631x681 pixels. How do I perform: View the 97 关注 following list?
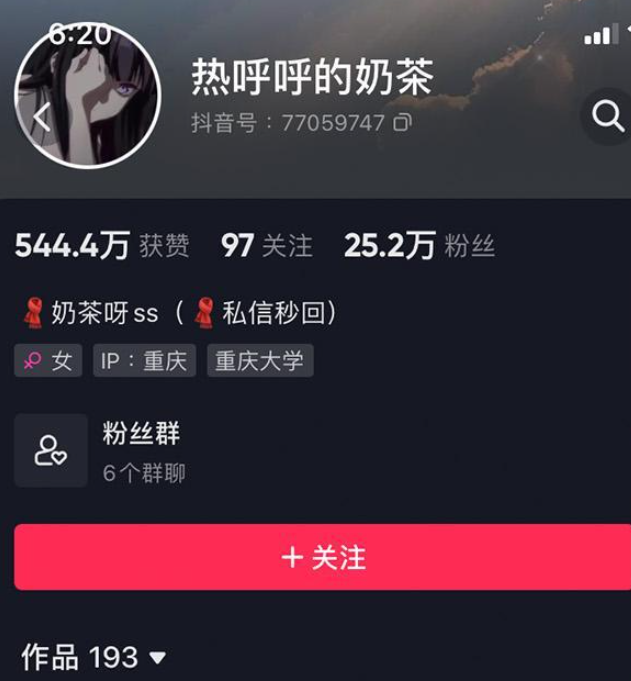(x=267, y=246)
